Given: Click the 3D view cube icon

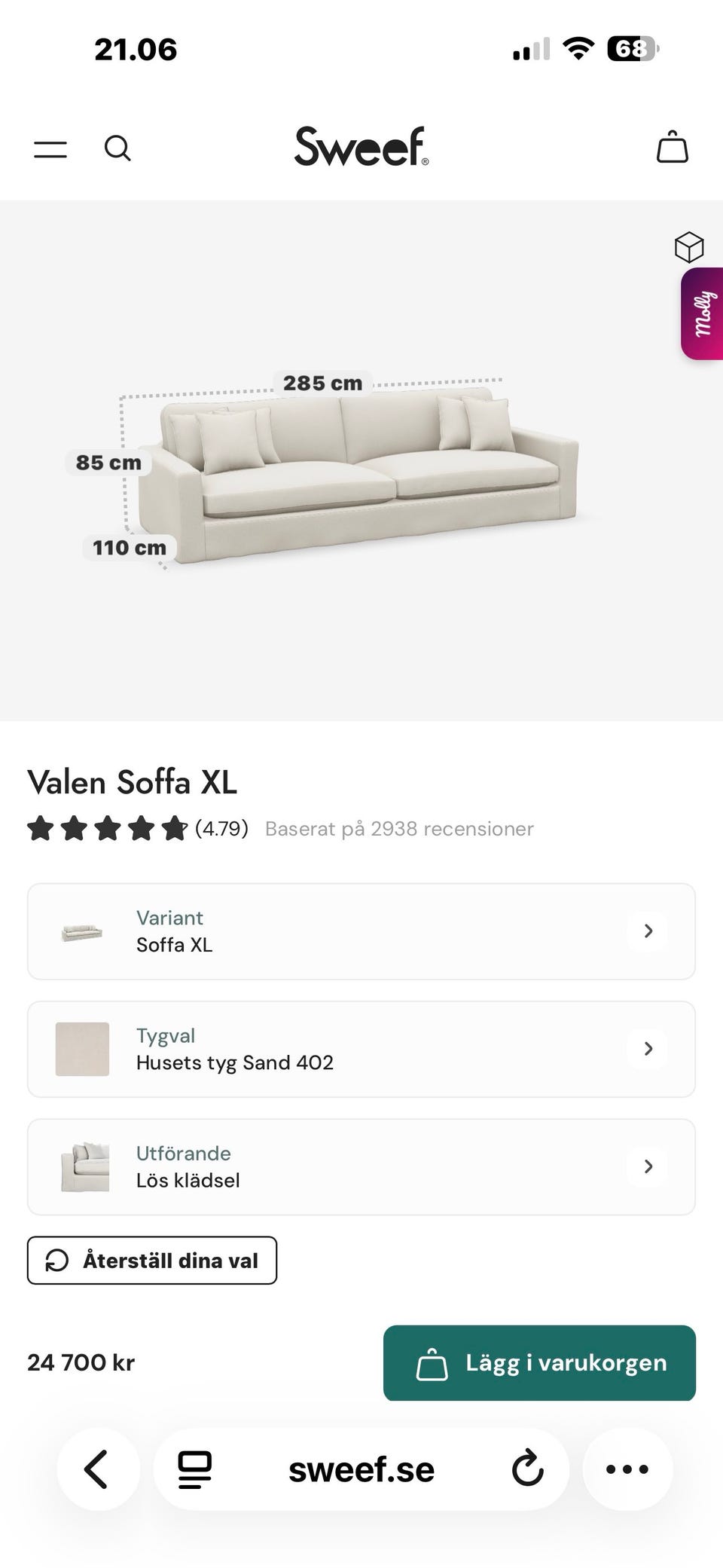Looking at the screenshot, I should [x=689, y=246].
